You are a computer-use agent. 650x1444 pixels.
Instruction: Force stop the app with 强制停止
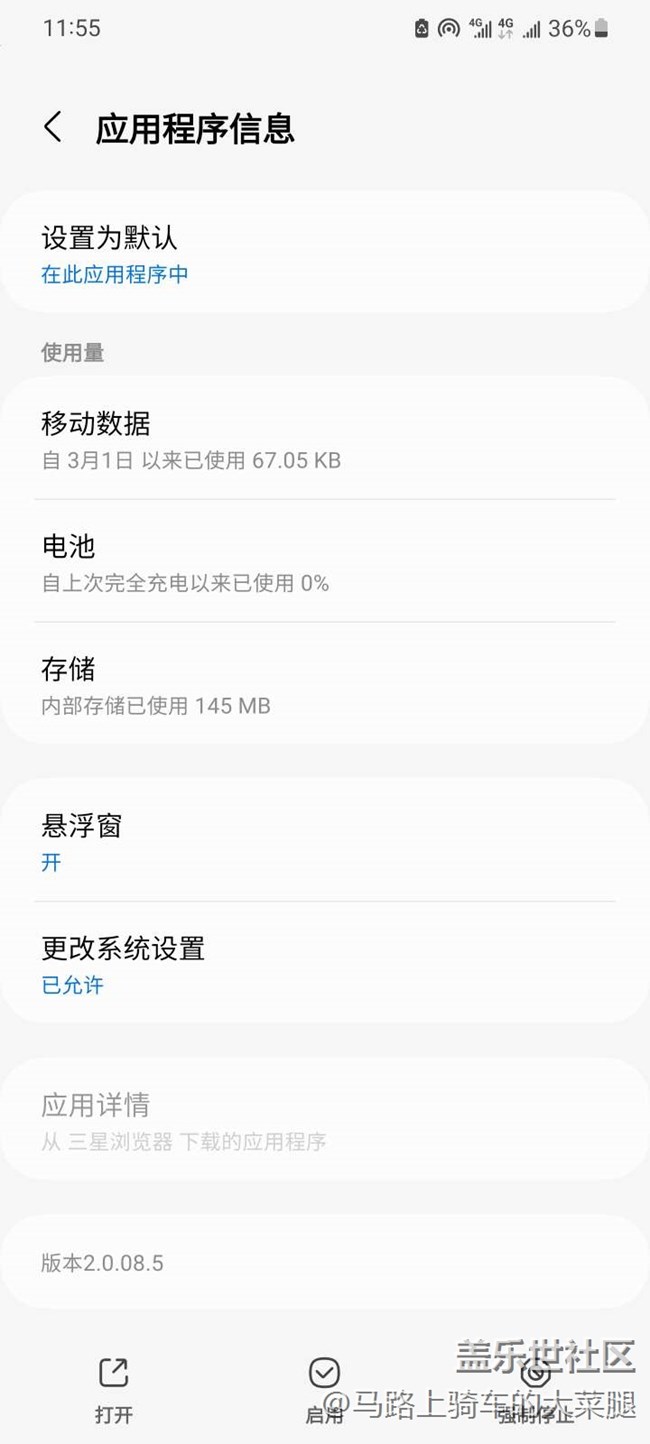pyautogui.click(x=536, y=1388)
